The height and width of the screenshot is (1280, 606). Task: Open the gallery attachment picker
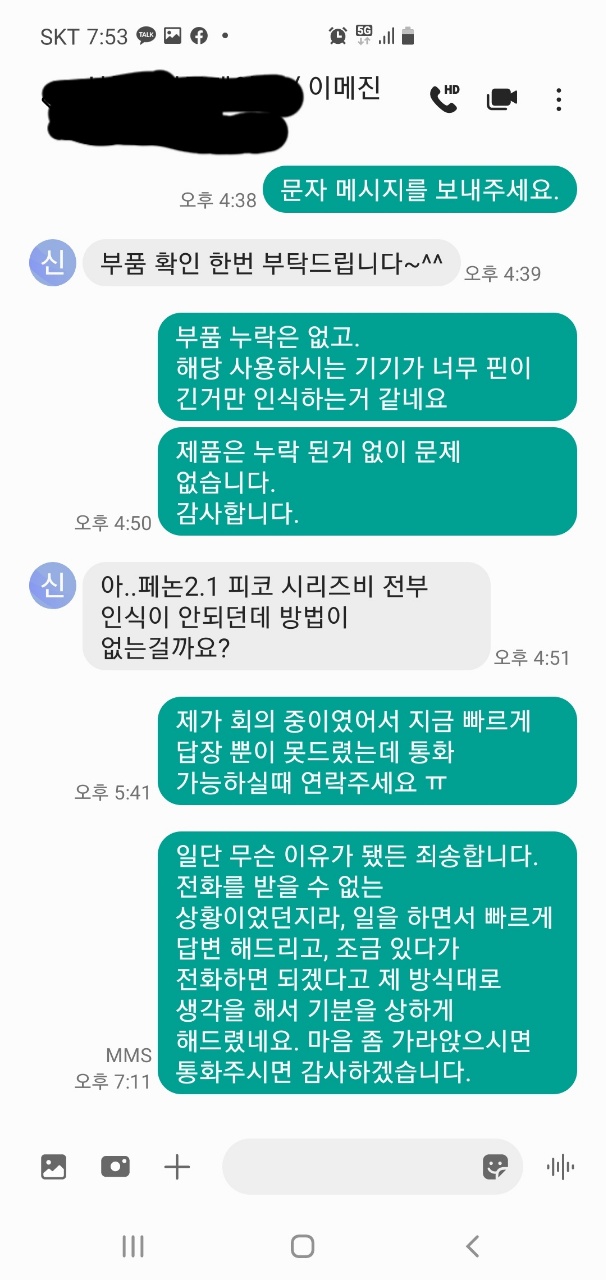(53, 1166)
